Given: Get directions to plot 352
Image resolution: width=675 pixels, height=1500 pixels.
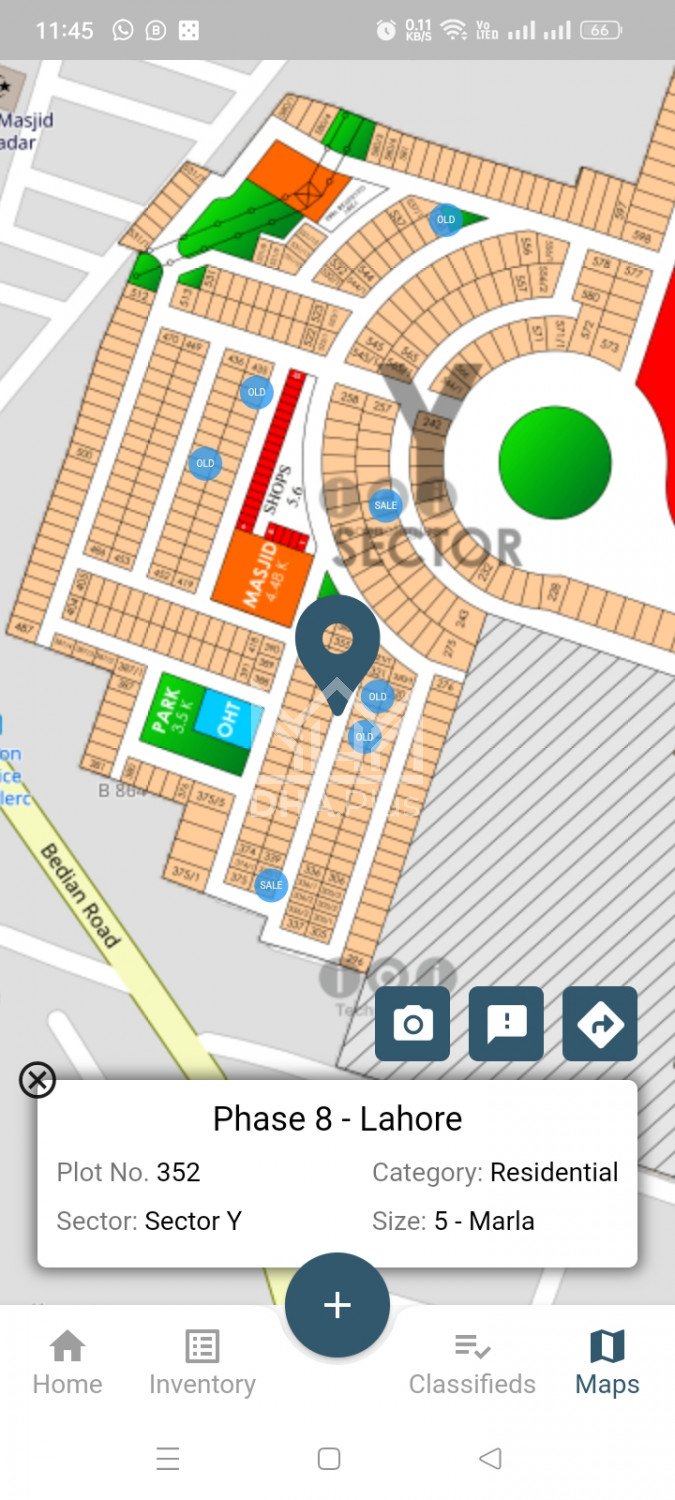Looking at the screenshot, I should click(600, 1024).
